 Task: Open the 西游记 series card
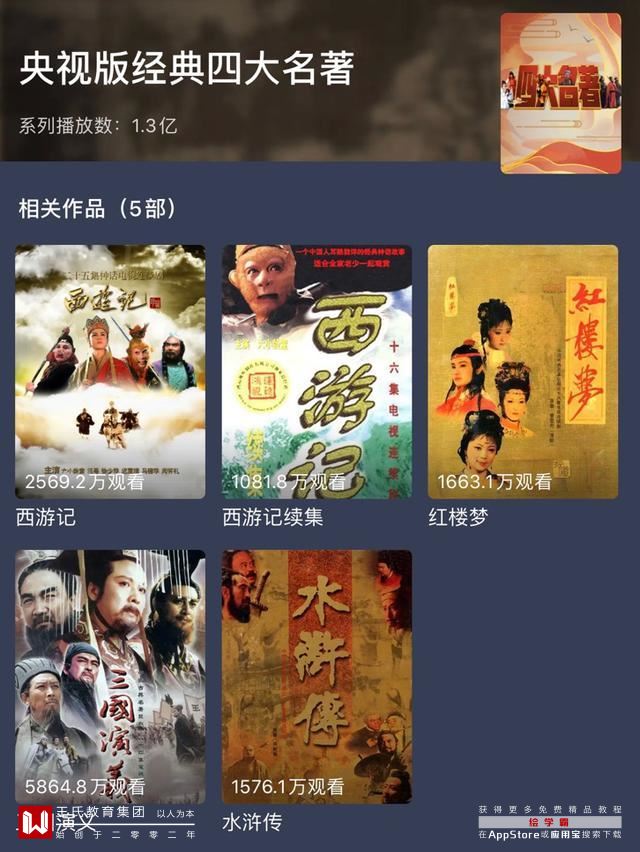click(x=110, y=372)
